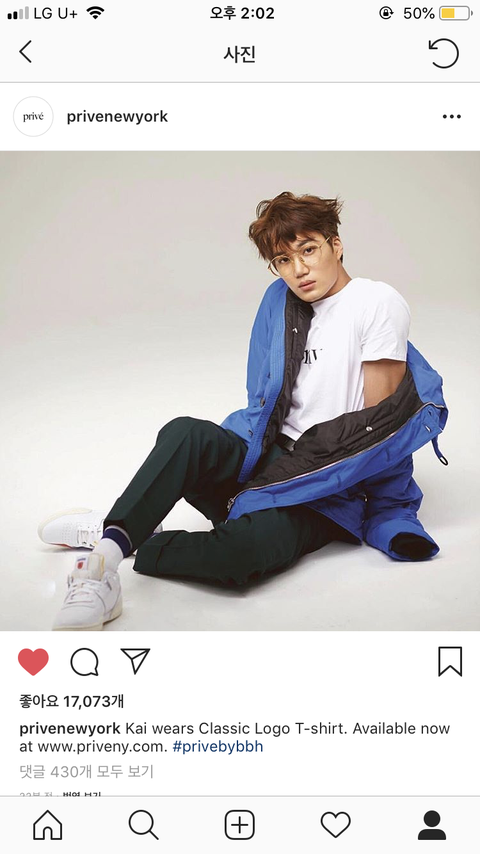Open the Activity heart tab
This screenshot has height=854, width=480.
(336, 825)
